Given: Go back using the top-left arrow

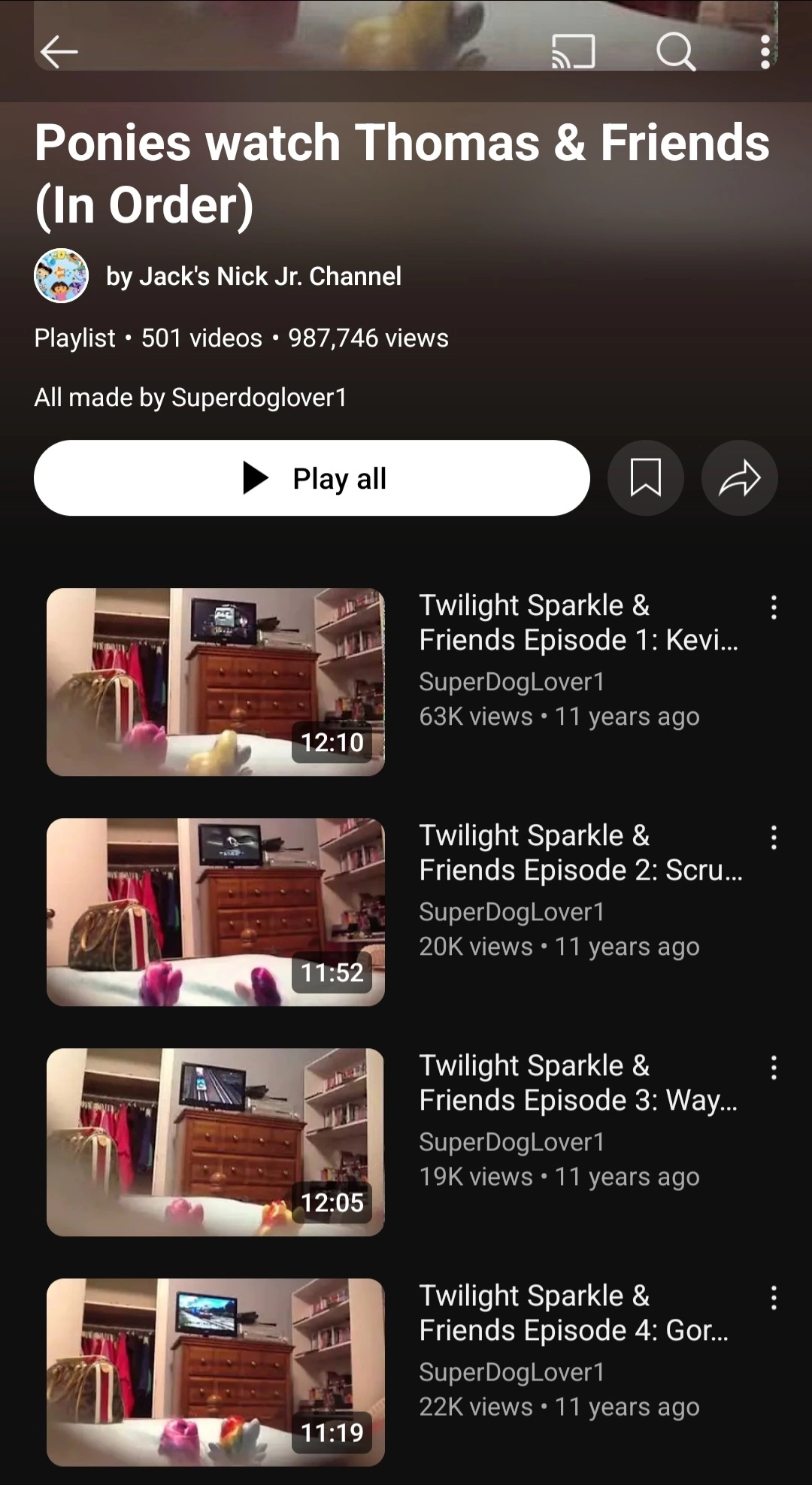Looking at the screenshot, I should click(x=59, y=52).
